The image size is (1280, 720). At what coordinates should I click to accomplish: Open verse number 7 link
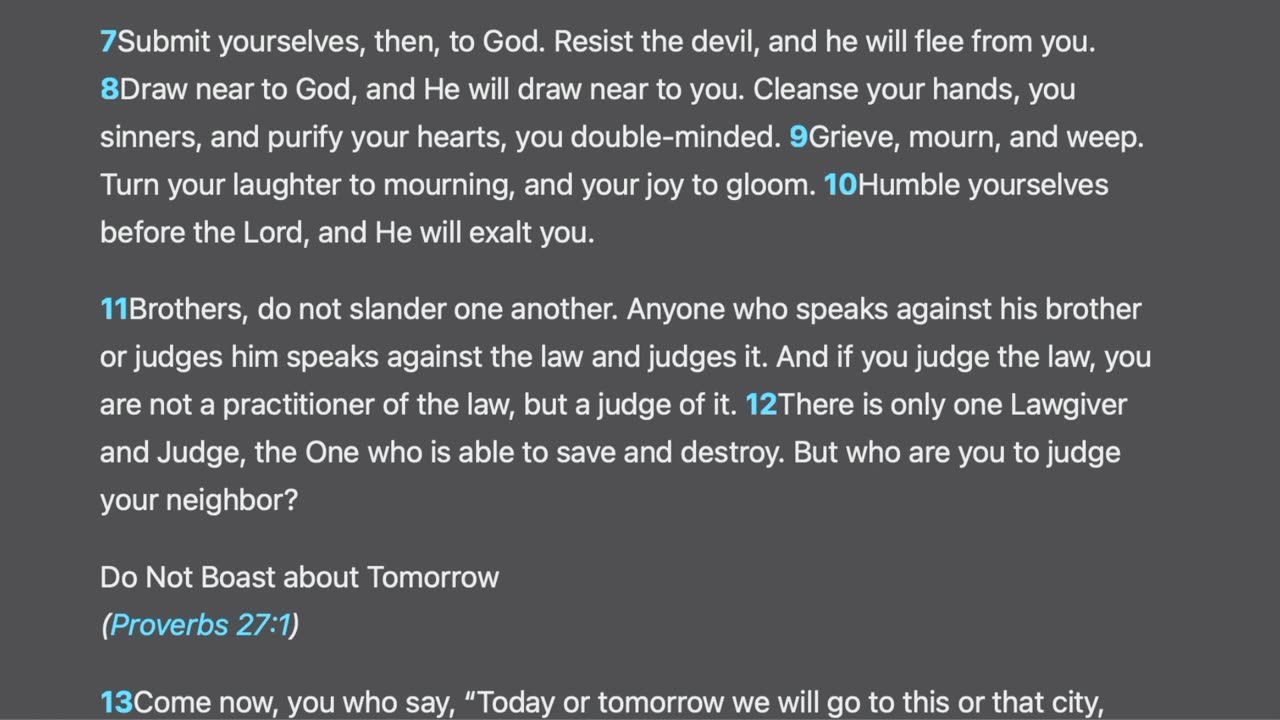[108, 42]
